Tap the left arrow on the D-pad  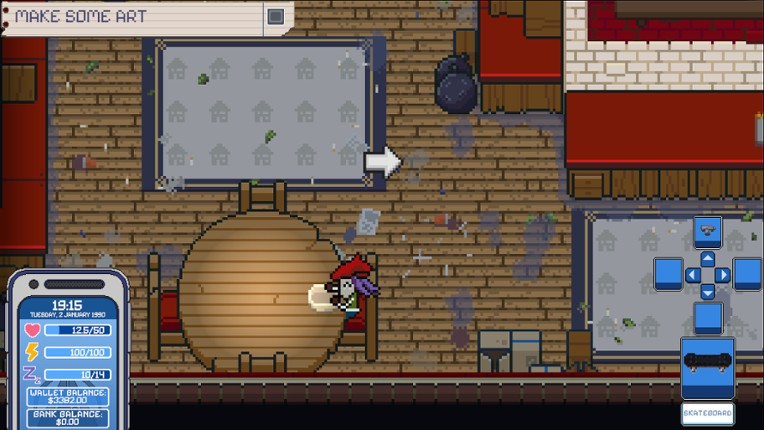[692, 275]
